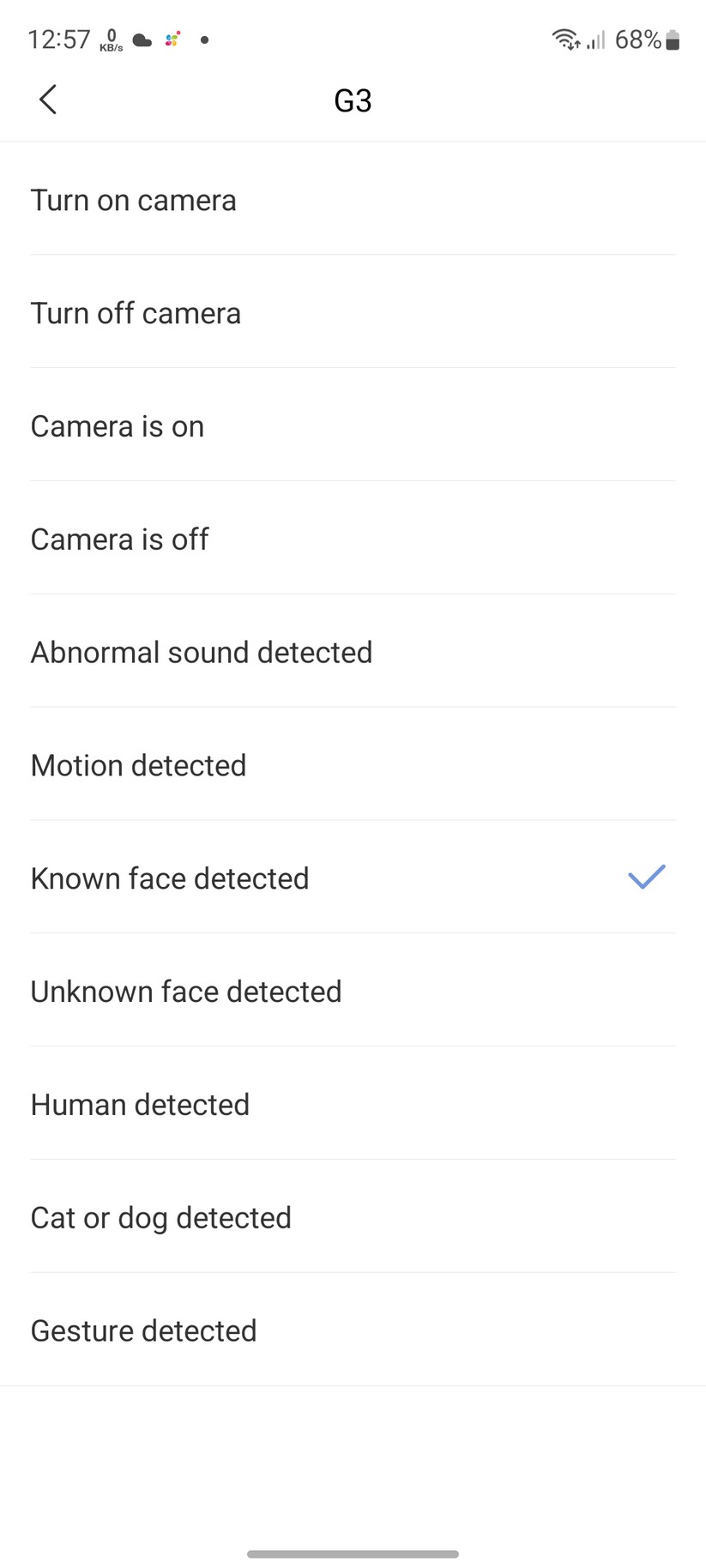Deselect the Known face detected option

(169, 877)
